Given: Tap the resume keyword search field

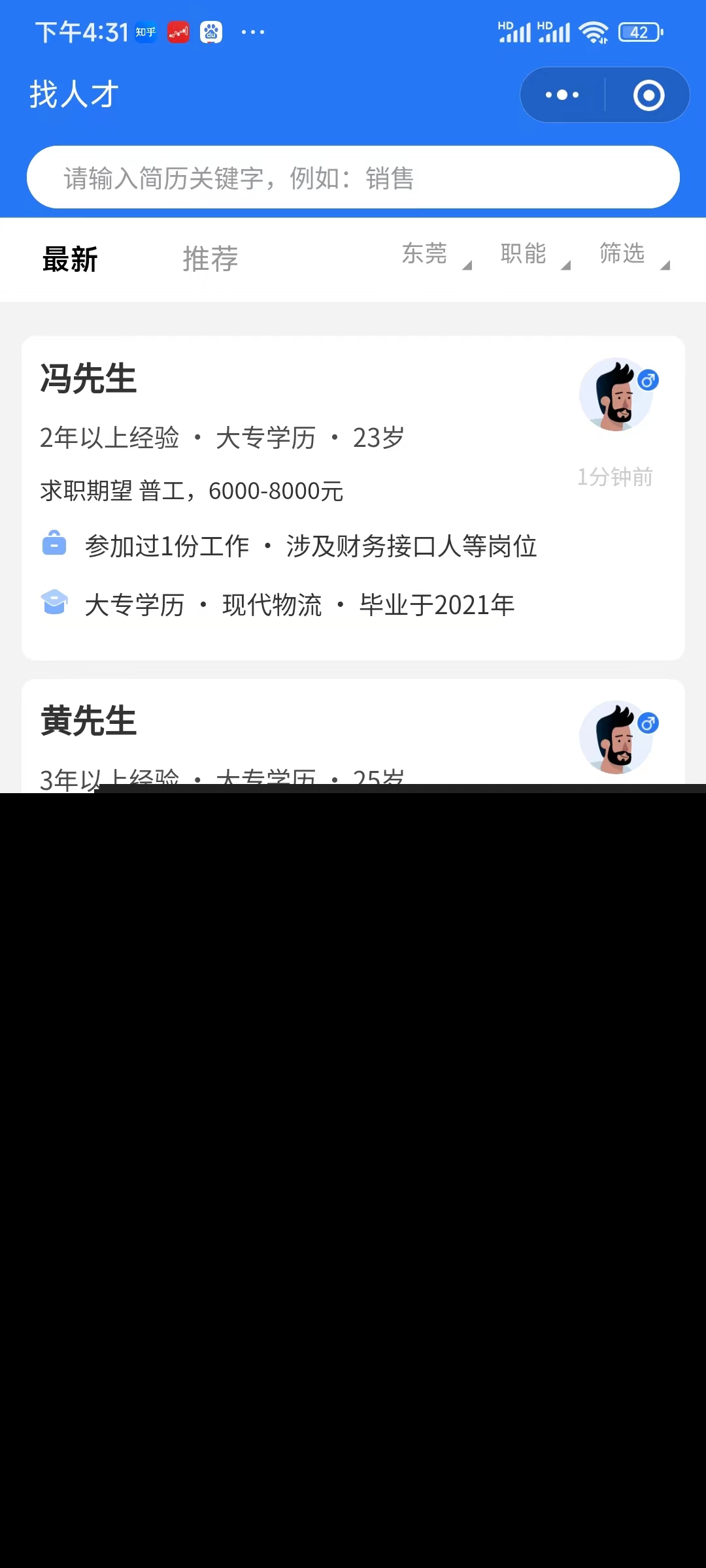Looking at the screenshot, I should point(353,178).
